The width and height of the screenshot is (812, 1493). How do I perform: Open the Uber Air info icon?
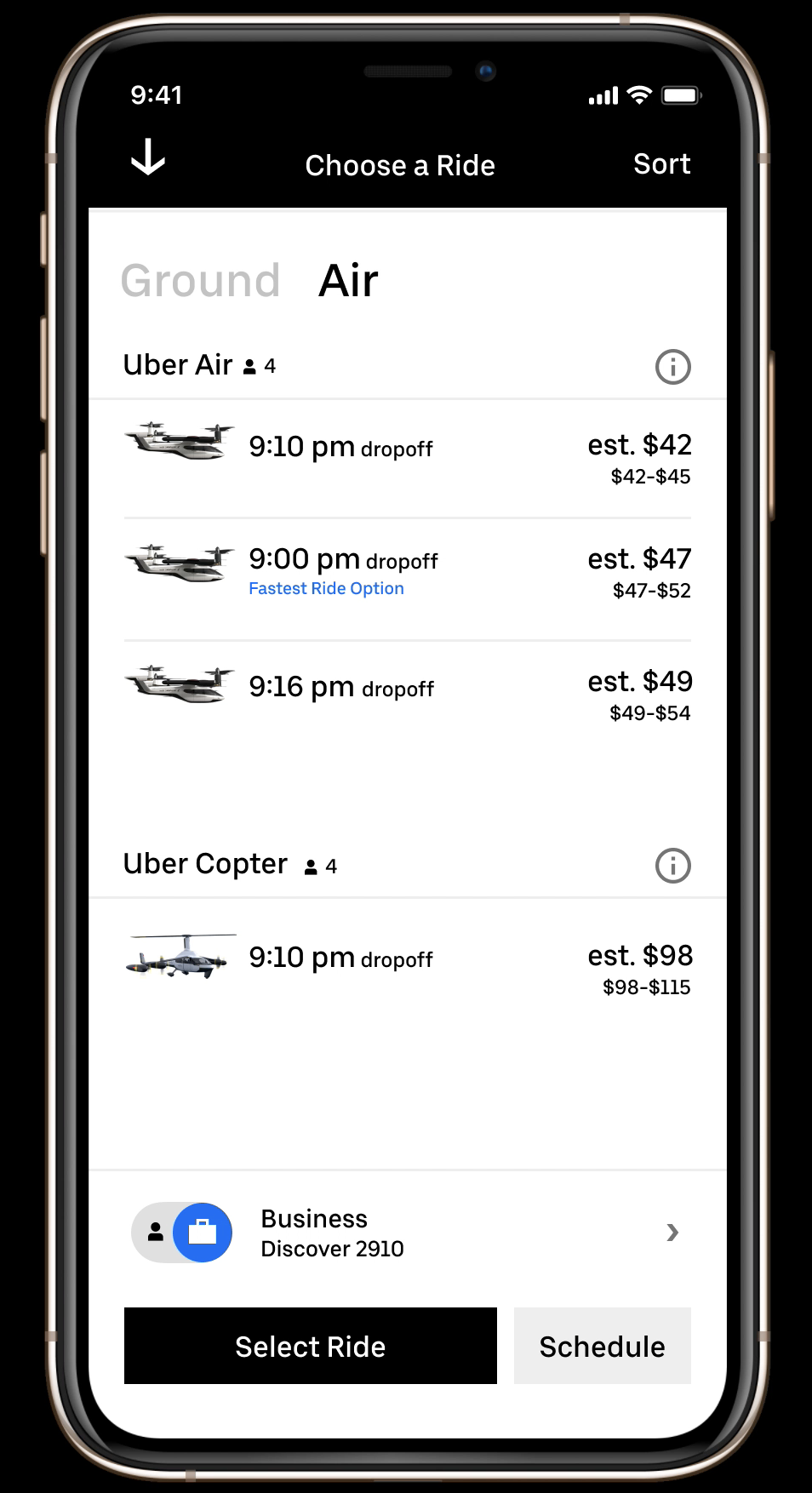click(672, 367)
